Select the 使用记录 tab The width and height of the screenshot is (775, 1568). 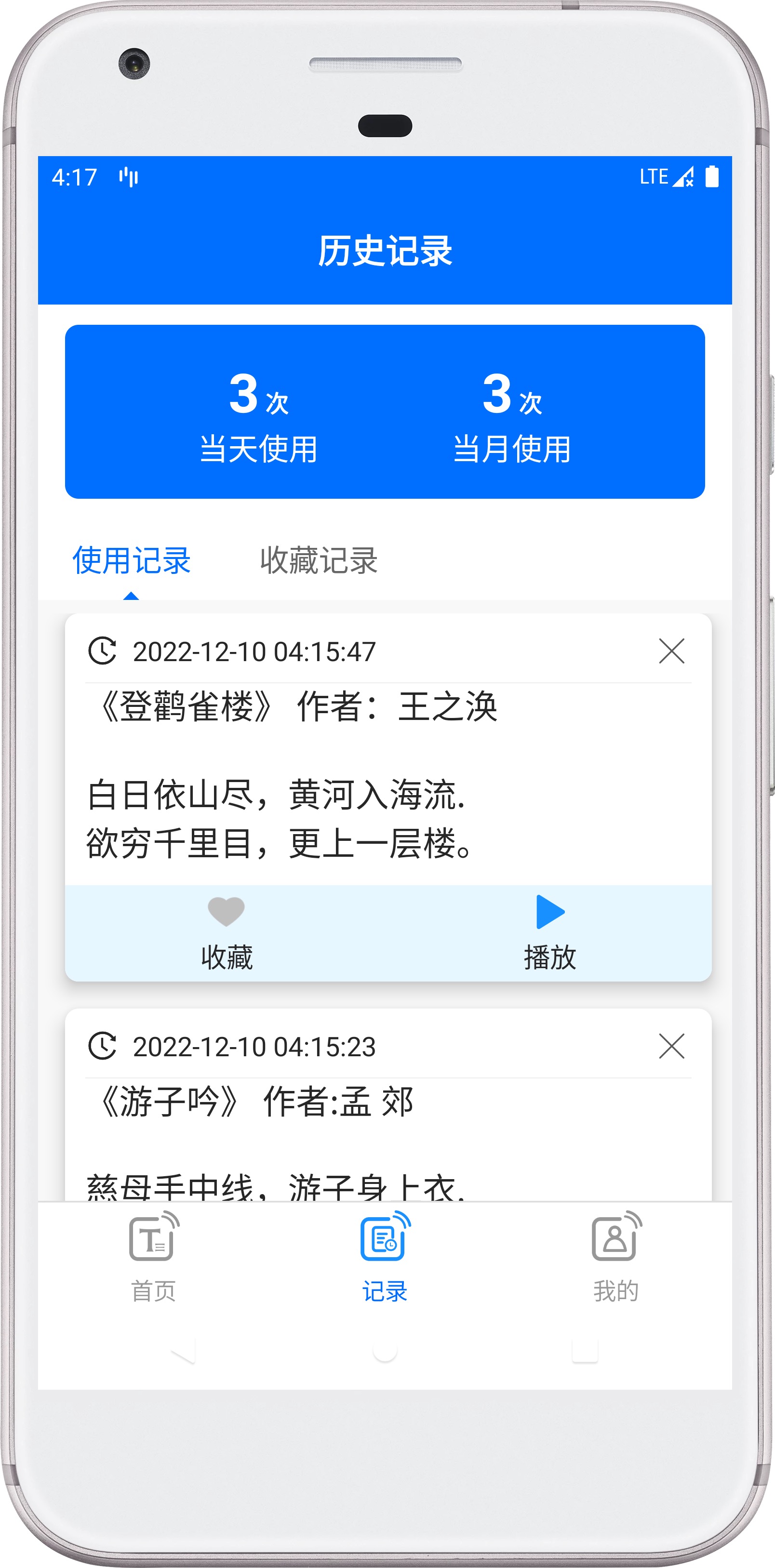tap(132, 560)
